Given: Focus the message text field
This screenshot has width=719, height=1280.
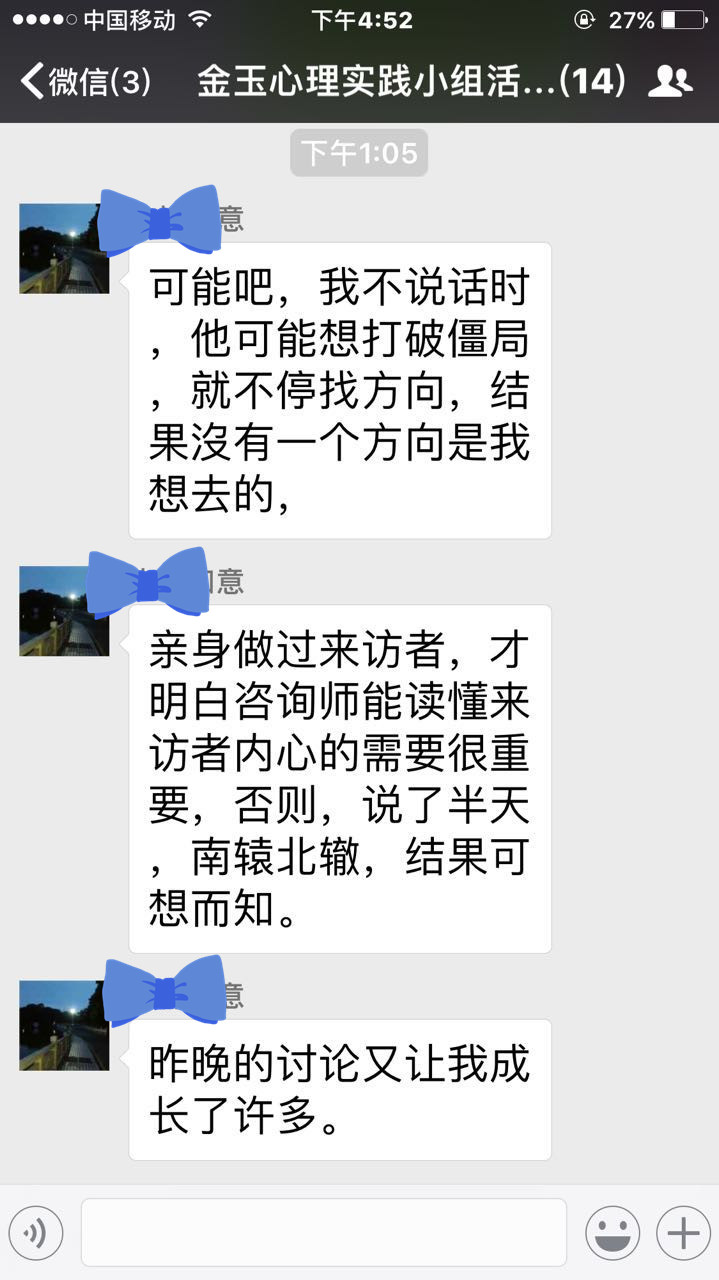Looking at the screenshot, I should 323,1233.
